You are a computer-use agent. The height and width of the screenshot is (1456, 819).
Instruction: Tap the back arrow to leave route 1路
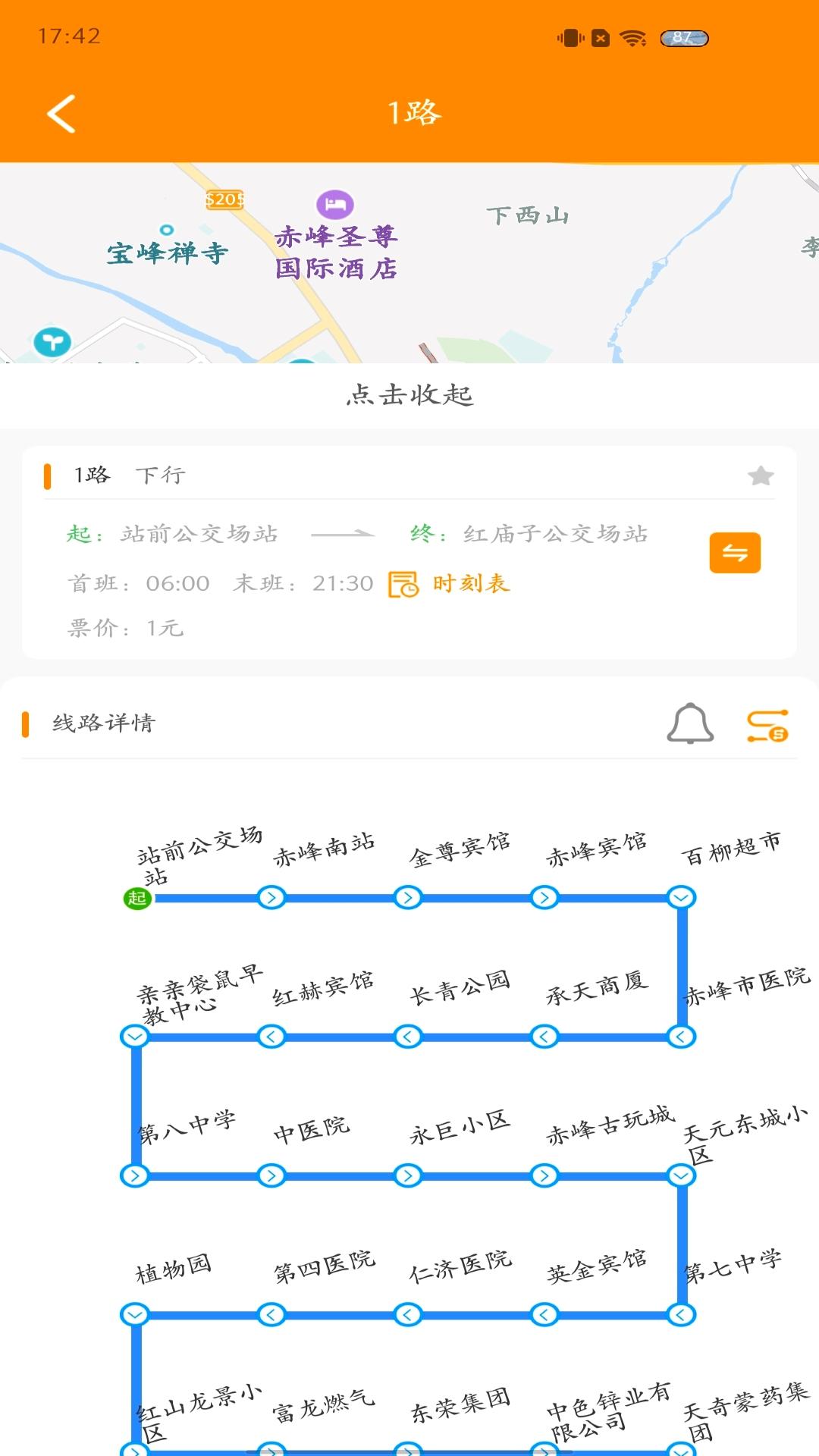[61, 112]
